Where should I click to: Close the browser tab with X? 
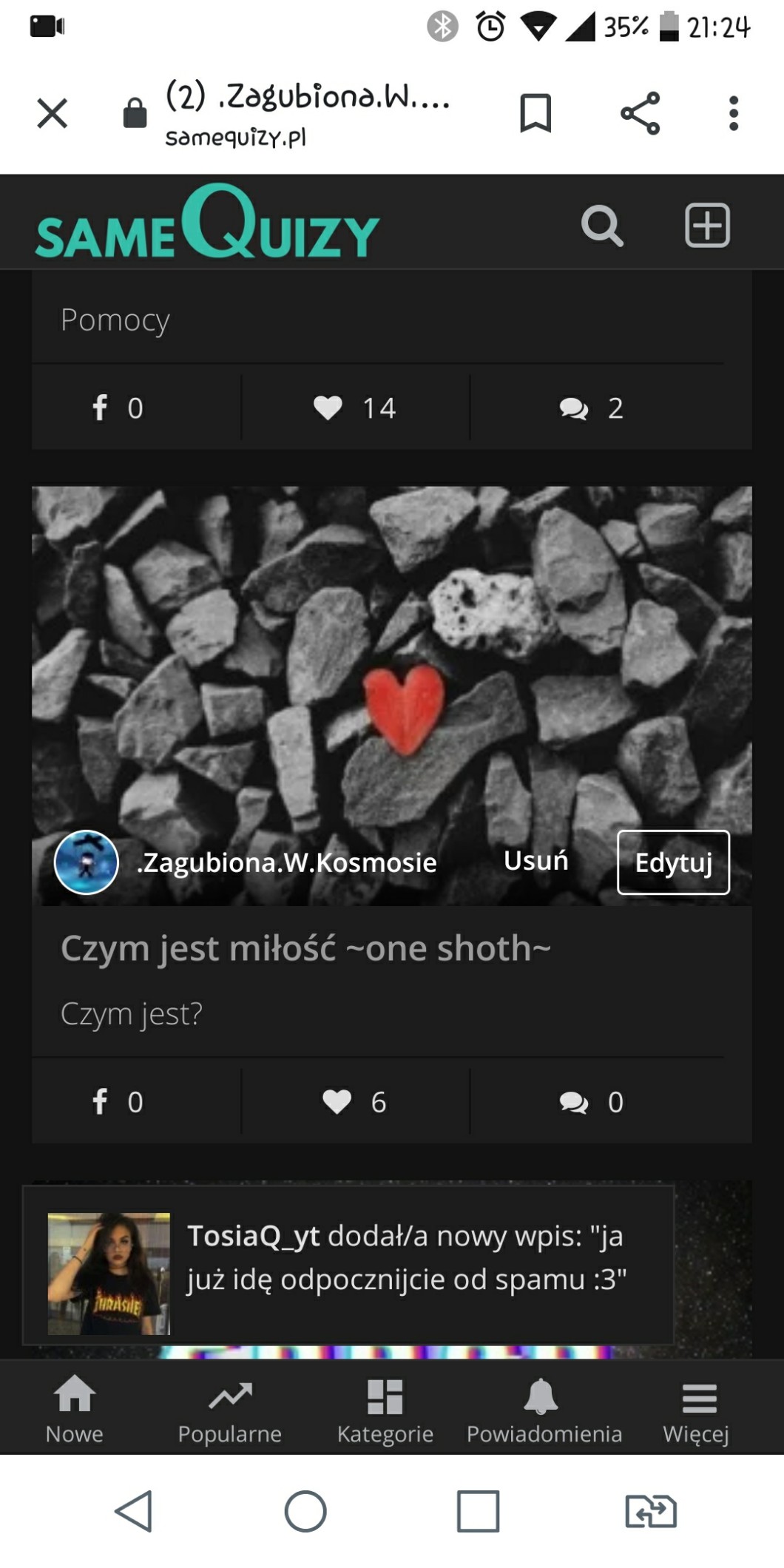pyautogui.click(x=52, y=113)
